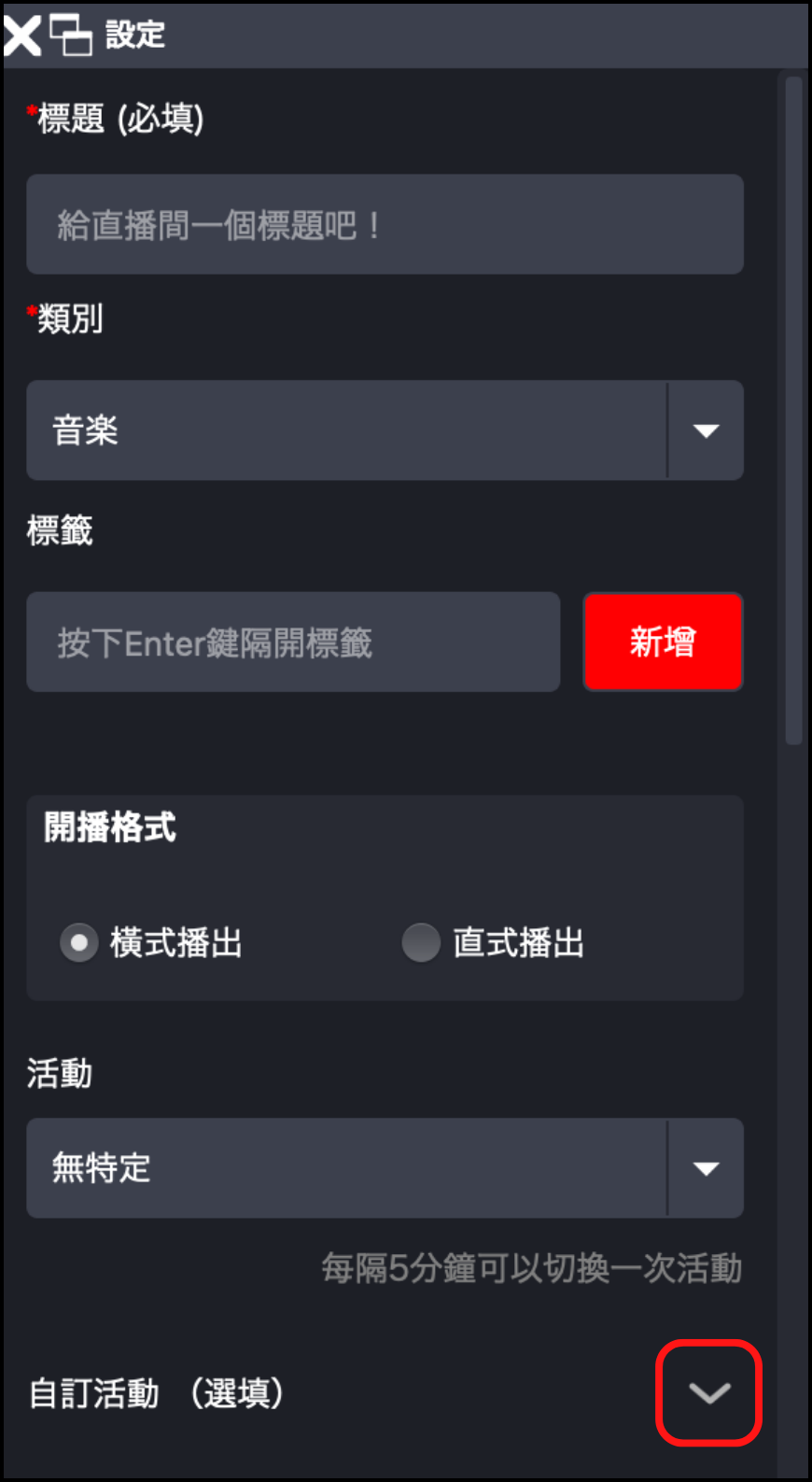Viewport: 812px width, 1482px height.
Task: Select 直式播出 broadcast format
Action: pyautogui.click(x=421, y=943)
